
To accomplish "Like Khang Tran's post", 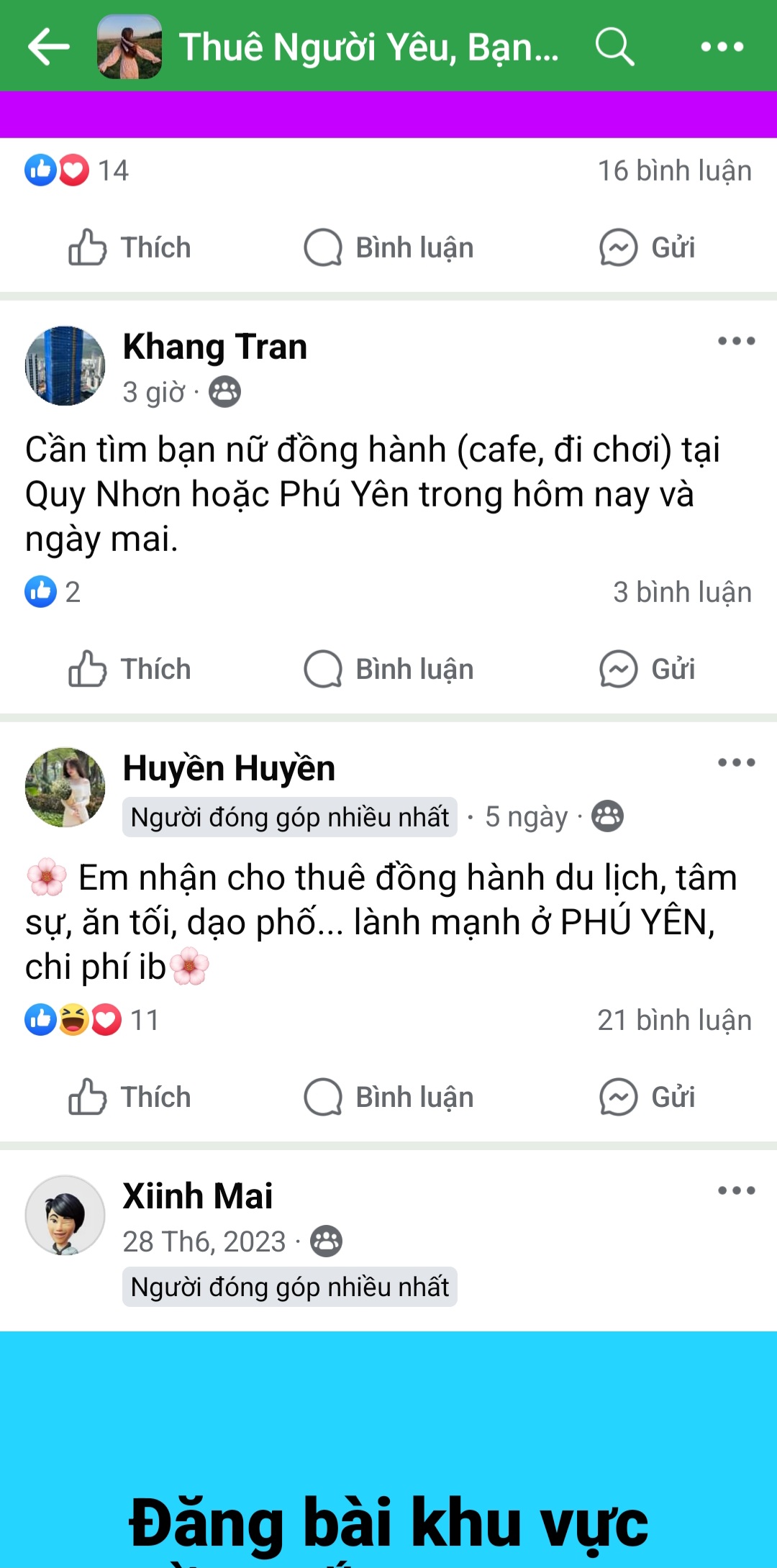I will (x=129, y=669).
